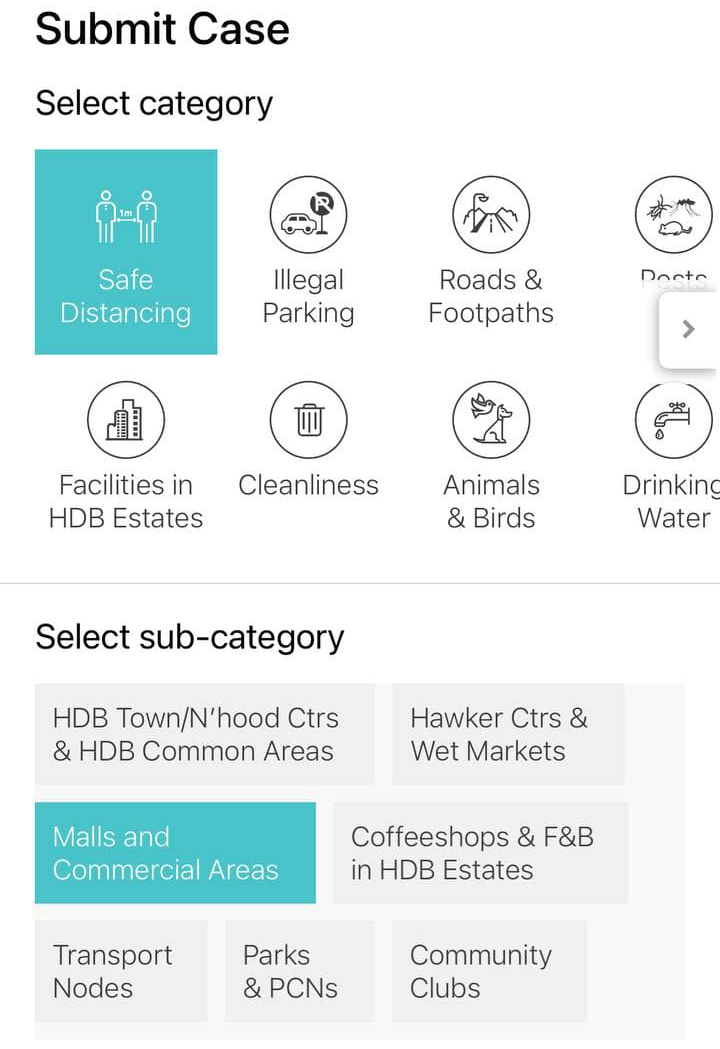The width and height of the screenshot is (720, 1049).
Task: Select Malls and Commercial Areas sub-category
Action: [x=175, y=853]
